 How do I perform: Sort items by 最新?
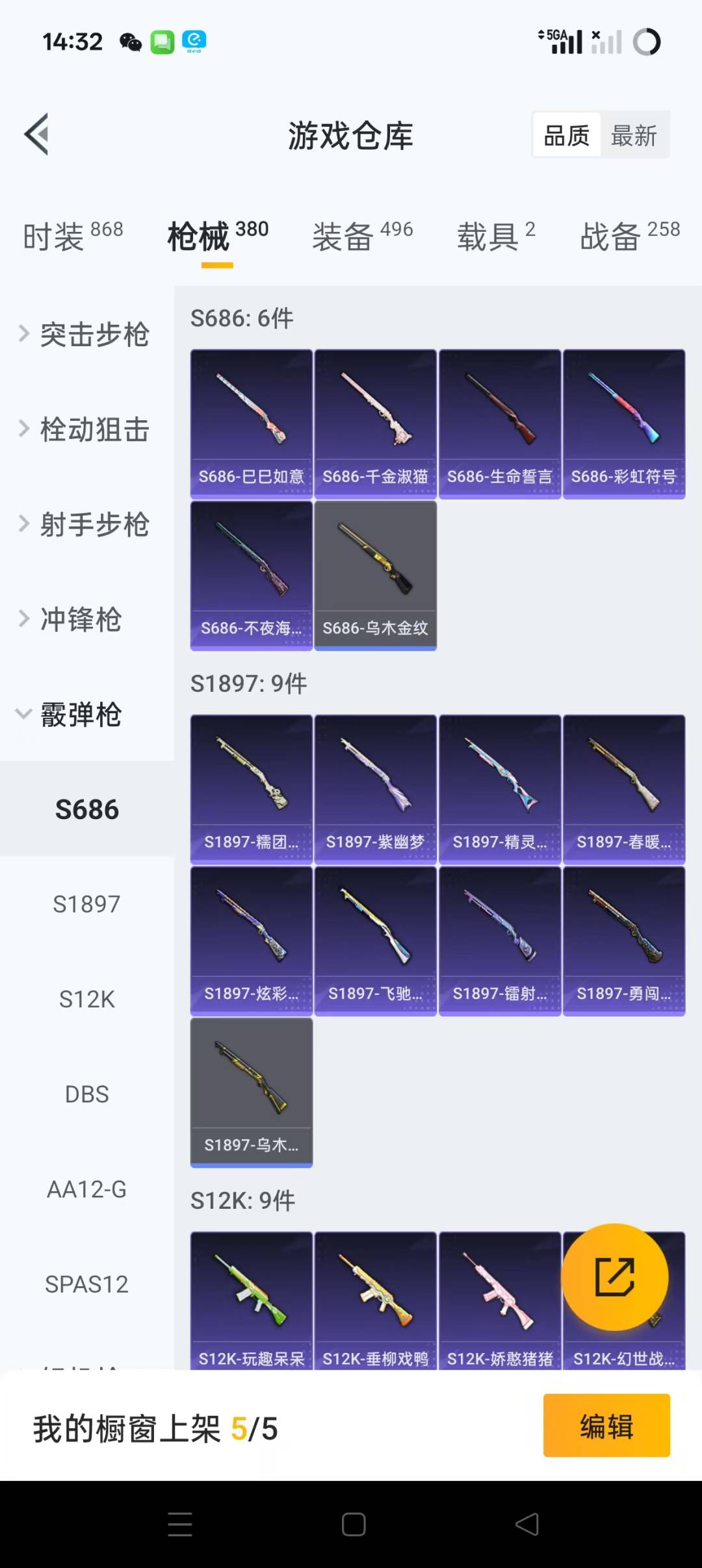(x=633, y=136)
